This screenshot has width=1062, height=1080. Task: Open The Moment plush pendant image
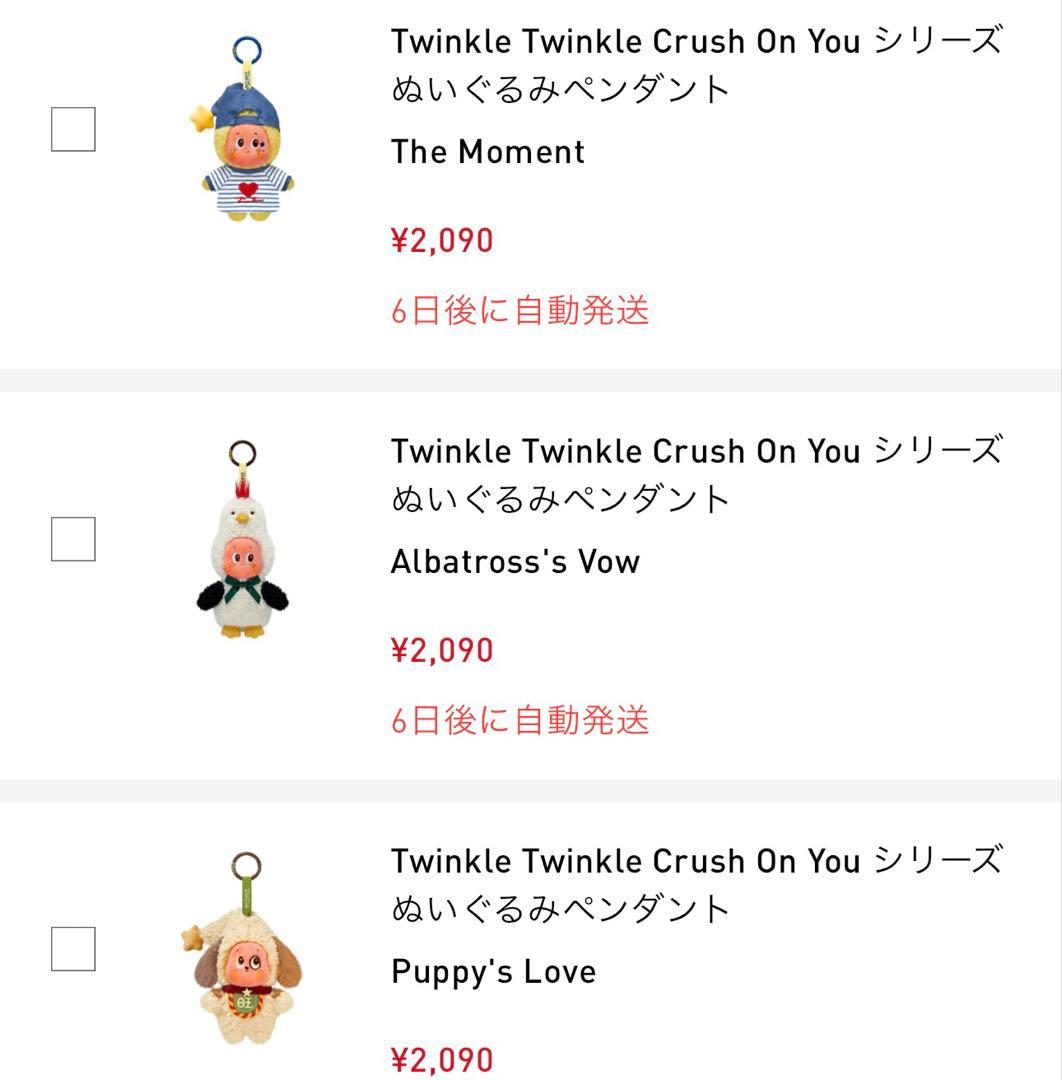pyautogui.click(x=243, y=130)
